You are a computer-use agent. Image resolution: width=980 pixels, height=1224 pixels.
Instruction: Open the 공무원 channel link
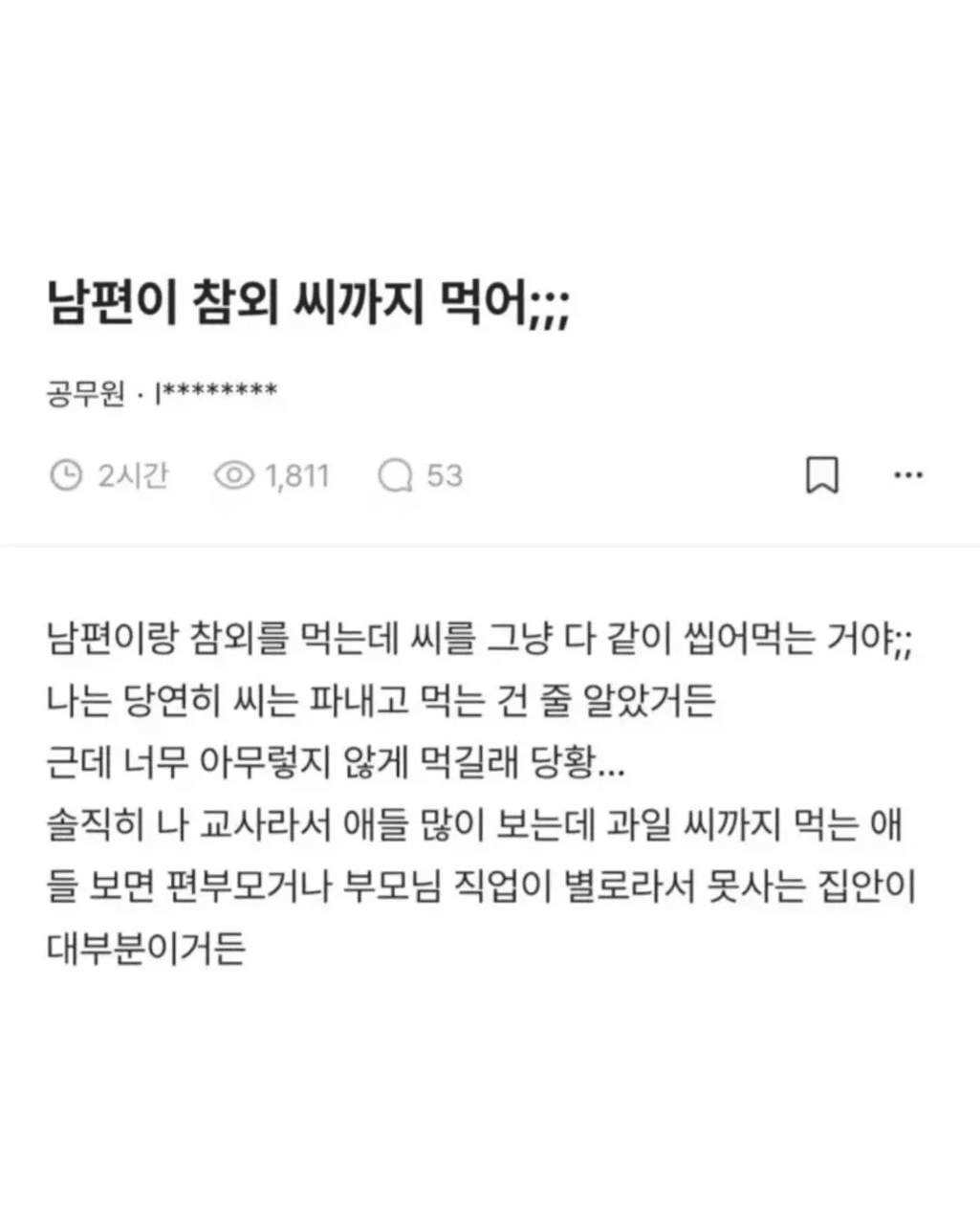[85, 393]
